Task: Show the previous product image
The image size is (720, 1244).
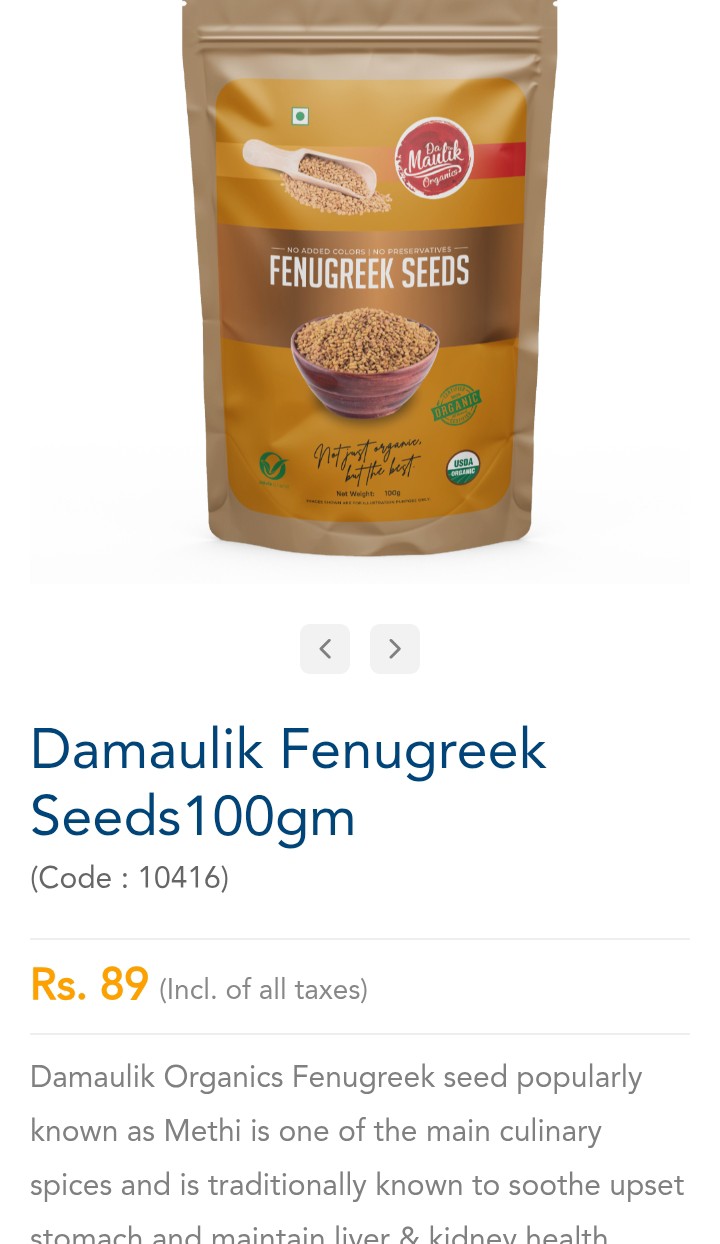Action: [x=325, y=649]
